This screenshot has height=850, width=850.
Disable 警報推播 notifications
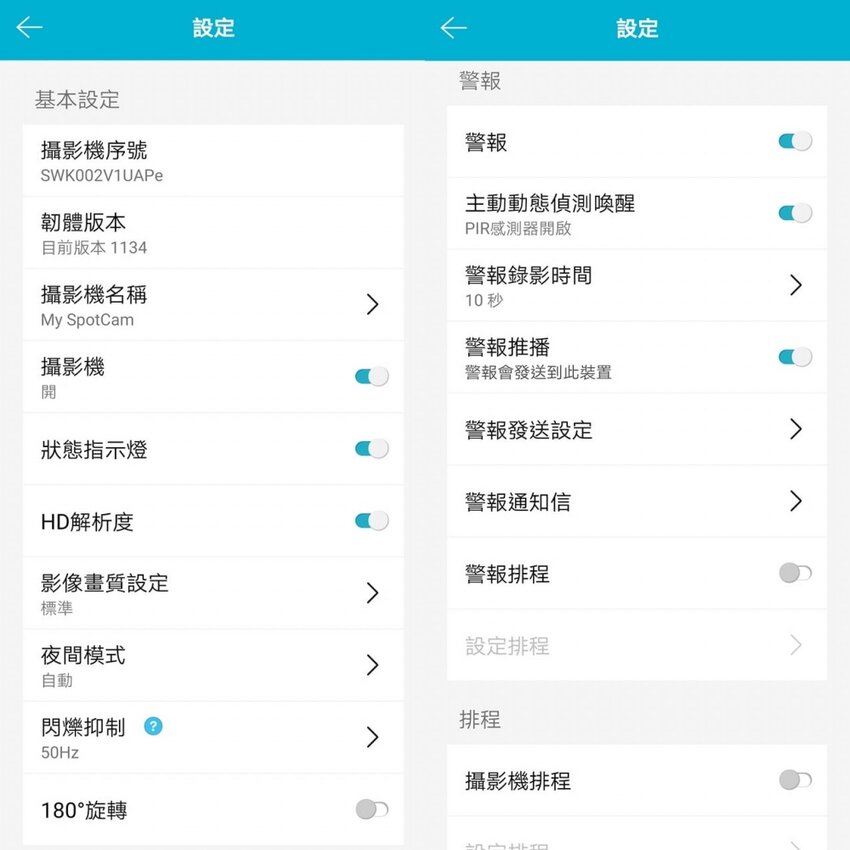tap(795, 357)
